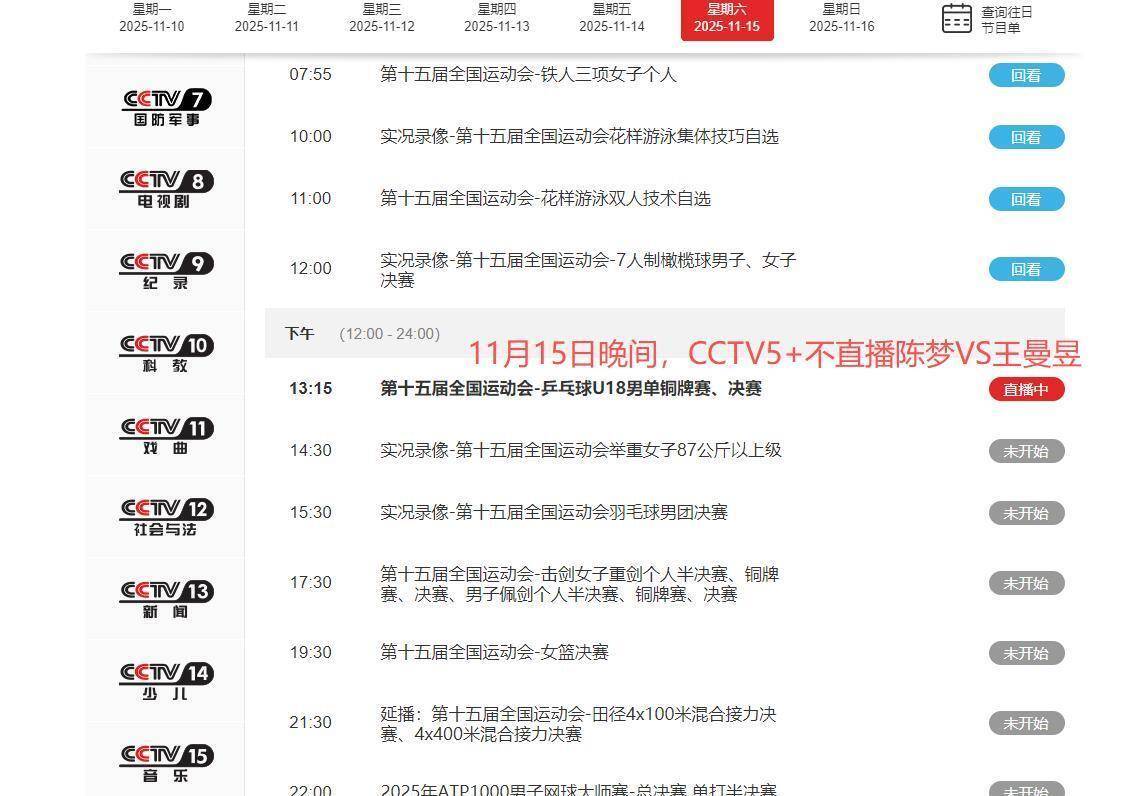Select the CCTV11 戏曲 channel
Image resolution: width=1123 pixels, height=796 pixels.
[x=166, y=436]
